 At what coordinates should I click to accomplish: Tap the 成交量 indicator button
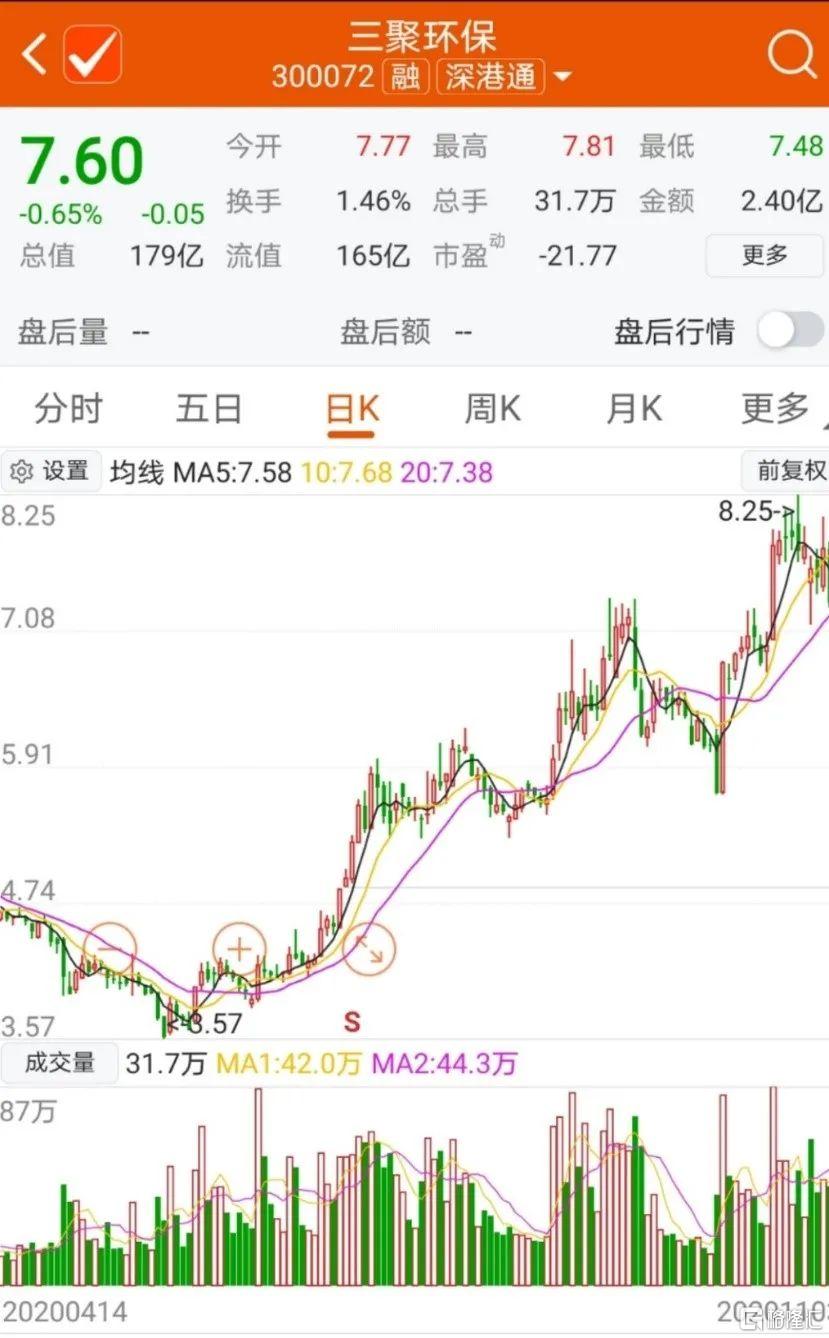[59, 1062]
